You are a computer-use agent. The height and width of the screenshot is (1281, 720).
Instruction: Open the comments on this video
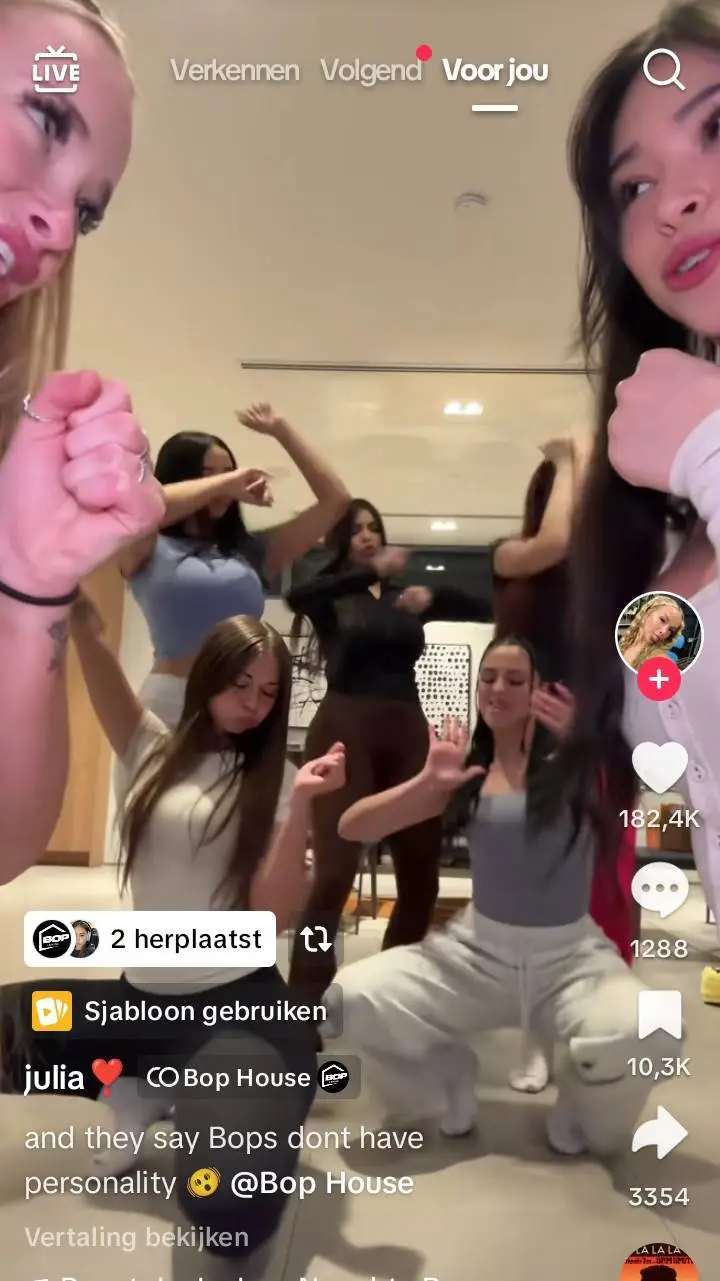[x=659, y=890]
